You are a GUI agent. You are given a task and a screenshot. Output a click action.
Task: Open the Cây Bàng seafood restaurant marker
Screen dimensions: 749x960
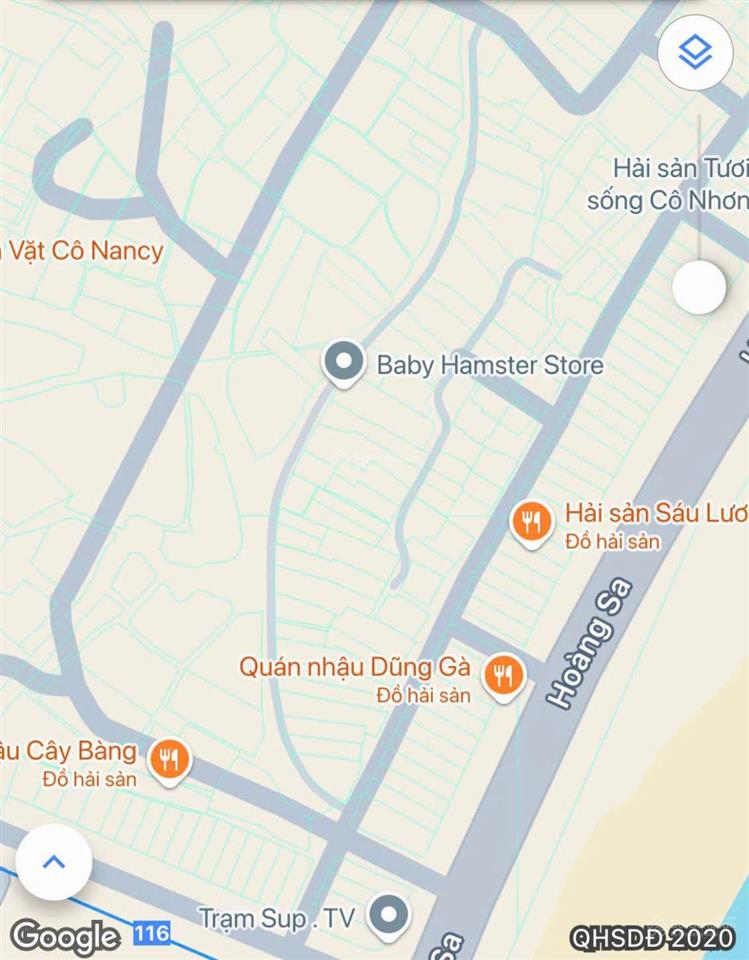point(170,760)
